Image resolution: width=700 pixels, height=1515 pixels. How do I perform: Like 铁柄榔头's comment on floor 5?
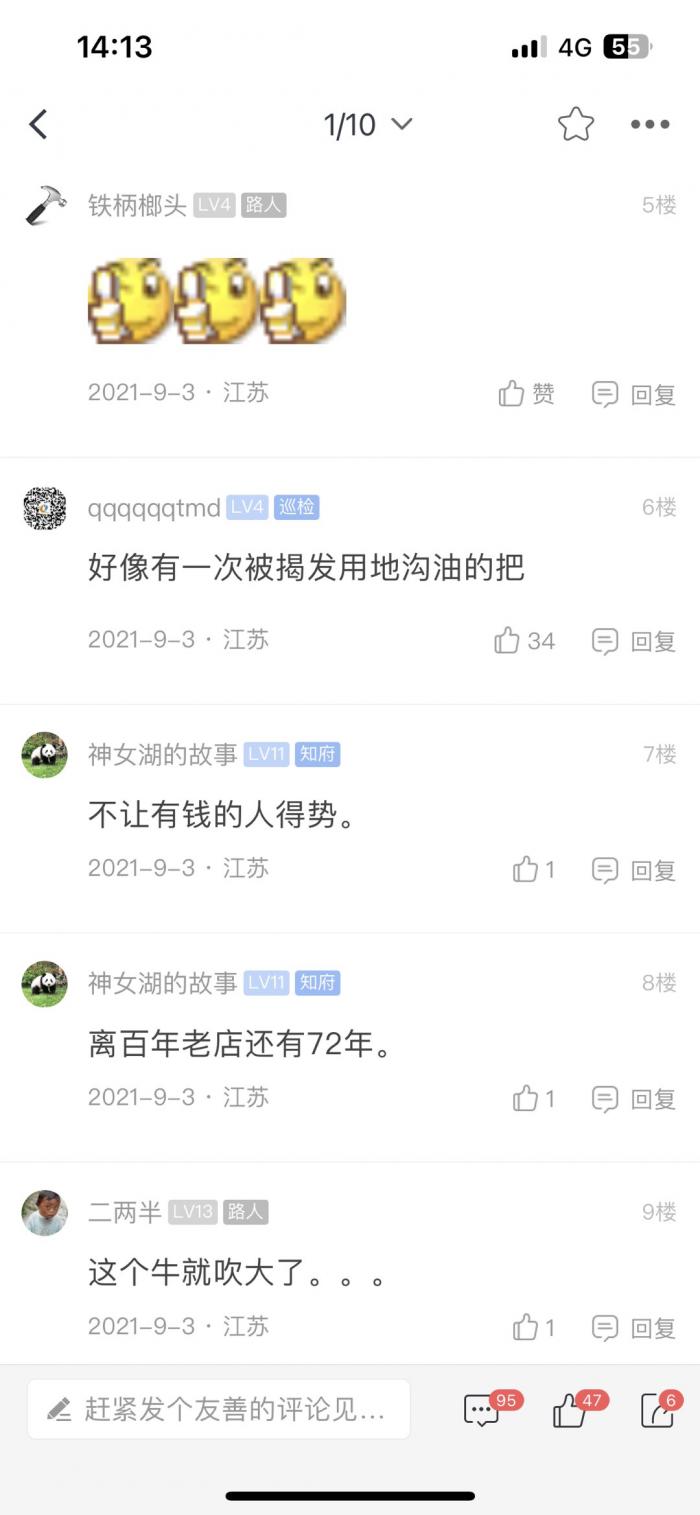[x=526, y=394]
